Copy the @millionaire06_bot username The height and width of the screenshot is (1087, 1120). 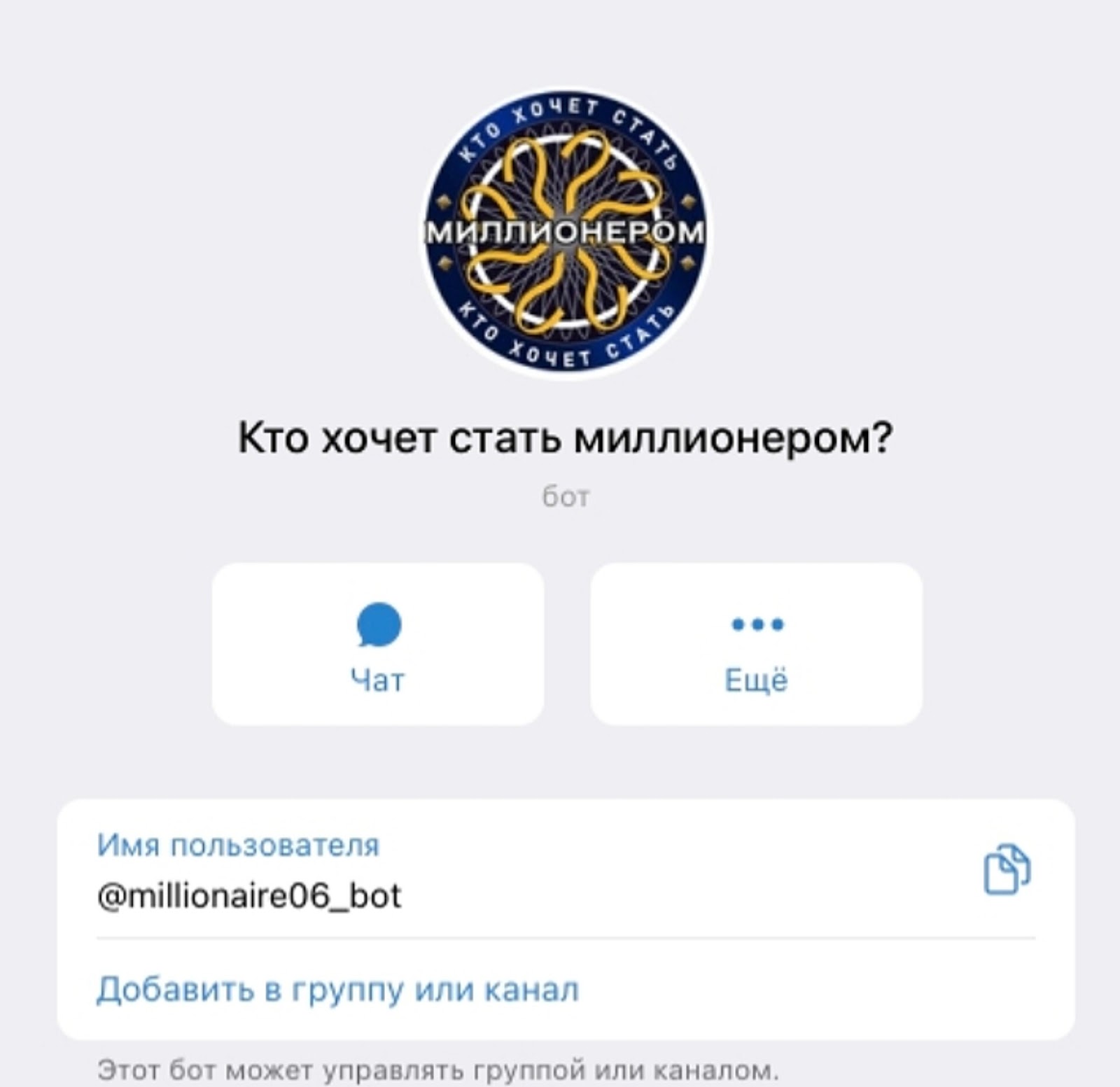coord(1007,870)
